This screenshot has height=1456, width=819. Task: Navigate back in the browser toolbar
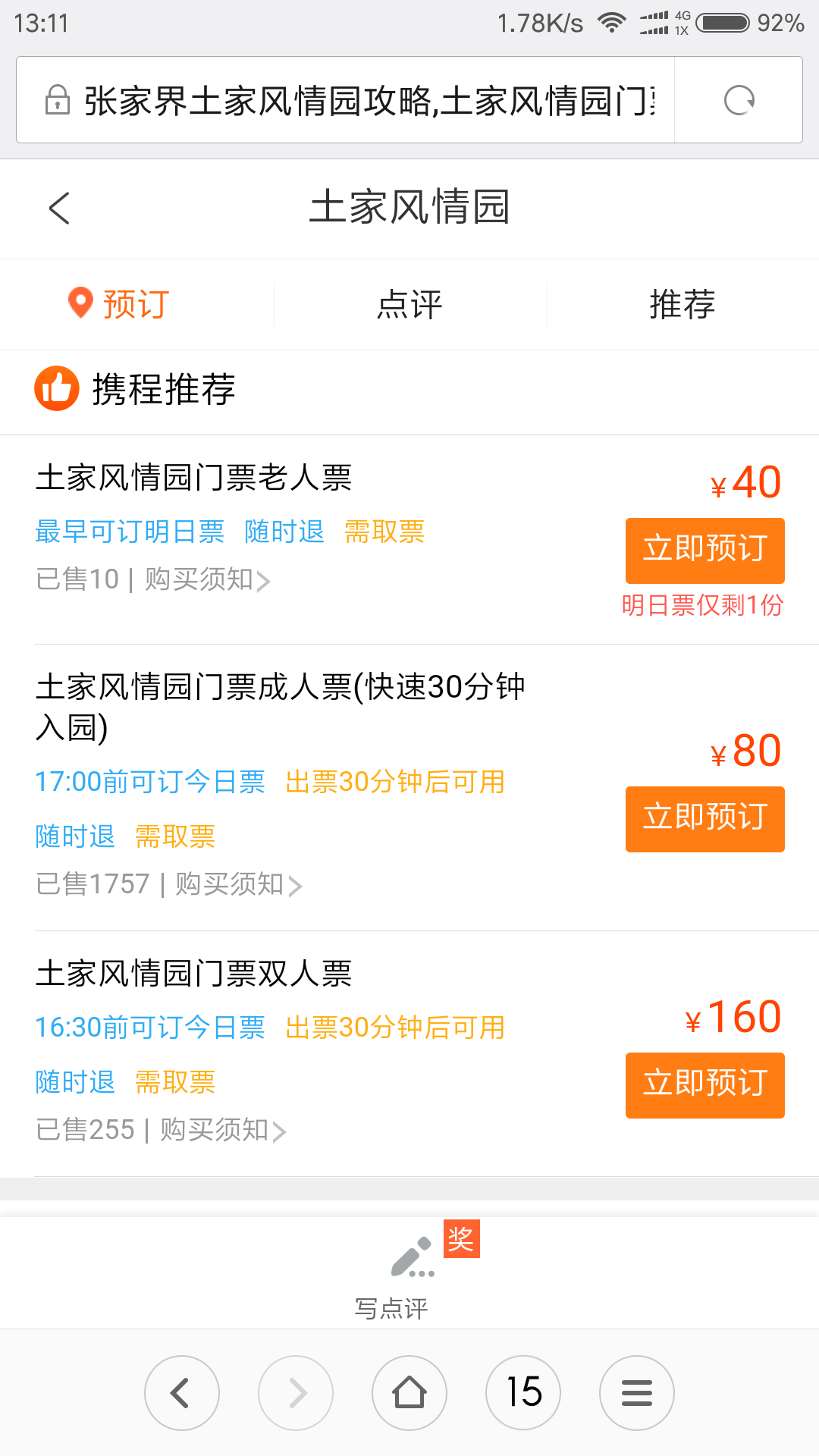pos(182,1392)
